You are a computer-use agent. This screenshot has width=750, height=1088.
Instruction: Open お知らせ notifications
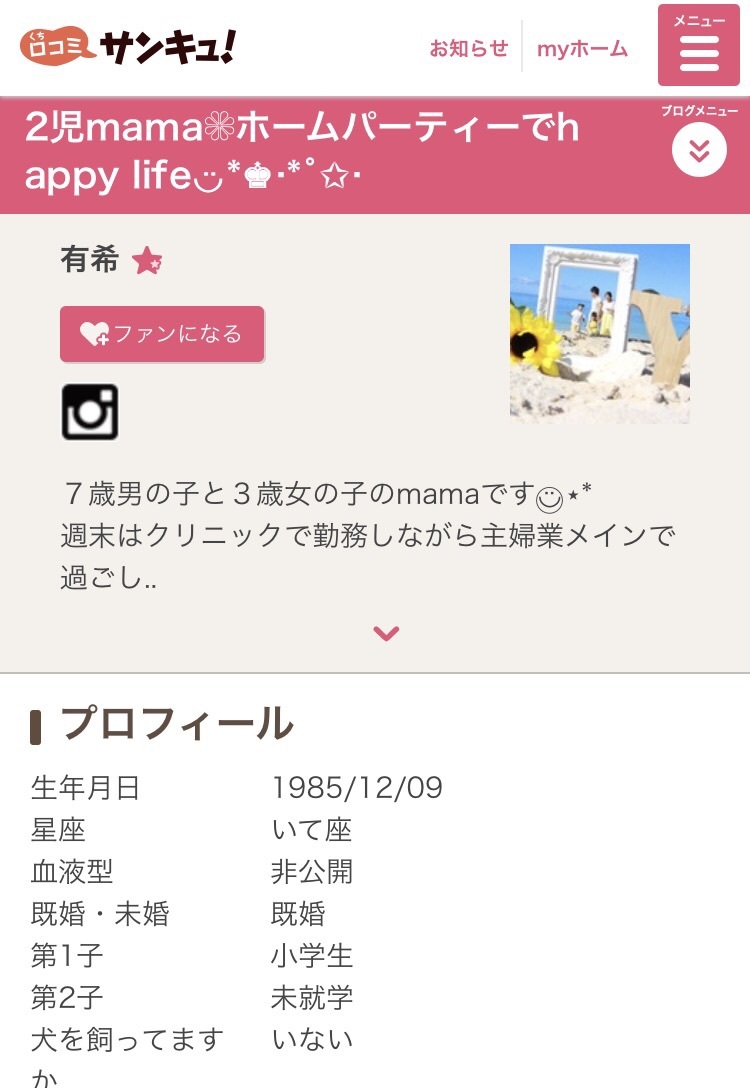pos(468,48)
